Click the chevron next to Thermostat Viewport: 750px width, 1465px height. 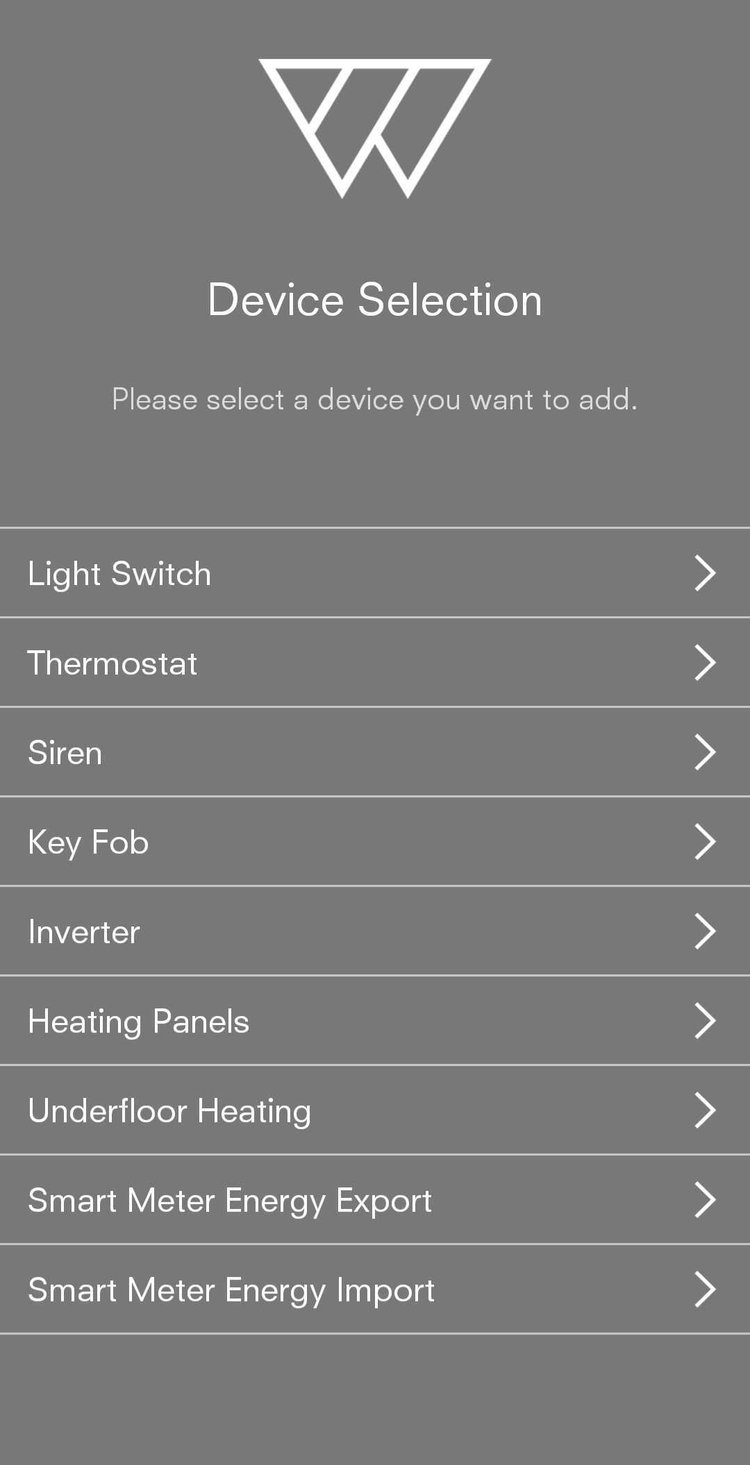(705, 663)
